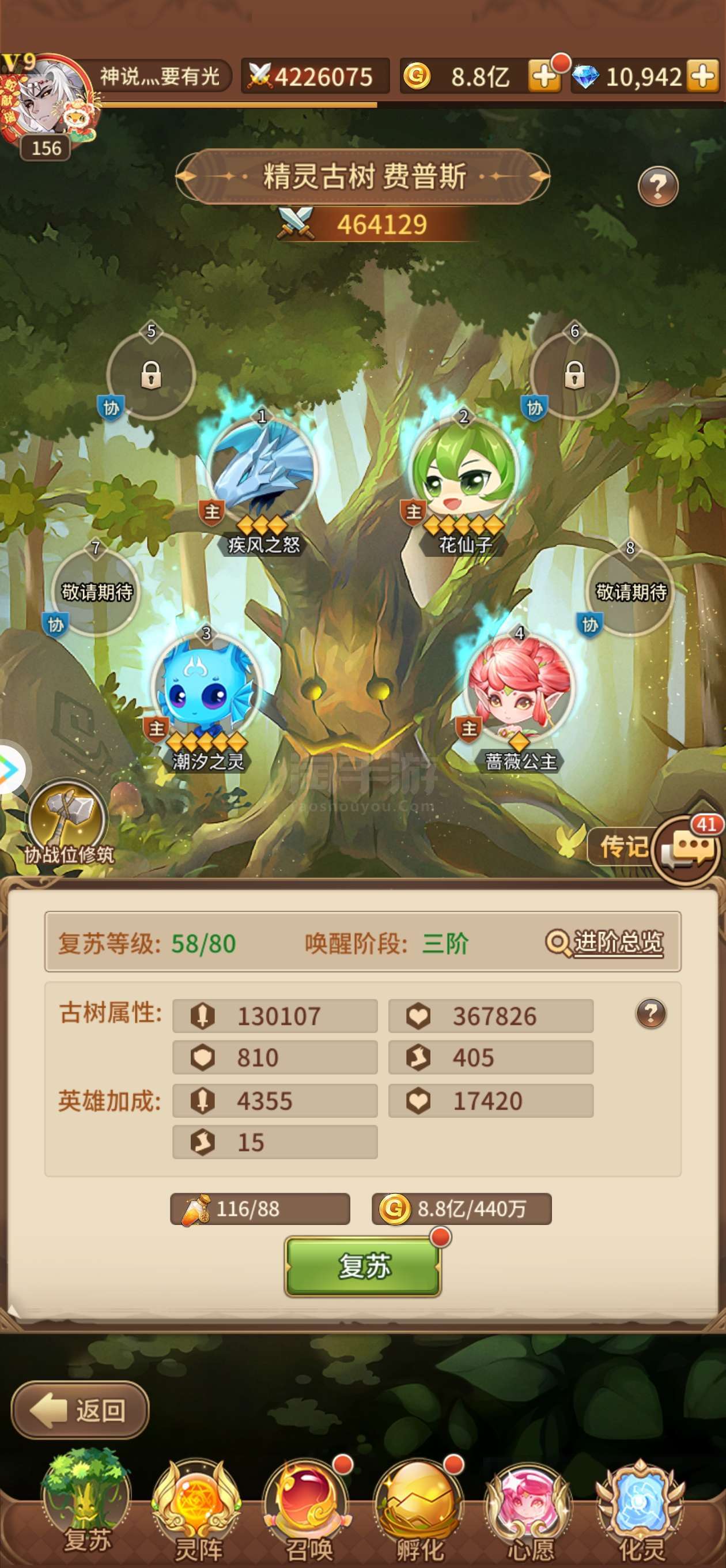The width and height of the screenshot is (726, 1568).
Task: Switch to the 孵化 tab
Action: (419, 1507)
